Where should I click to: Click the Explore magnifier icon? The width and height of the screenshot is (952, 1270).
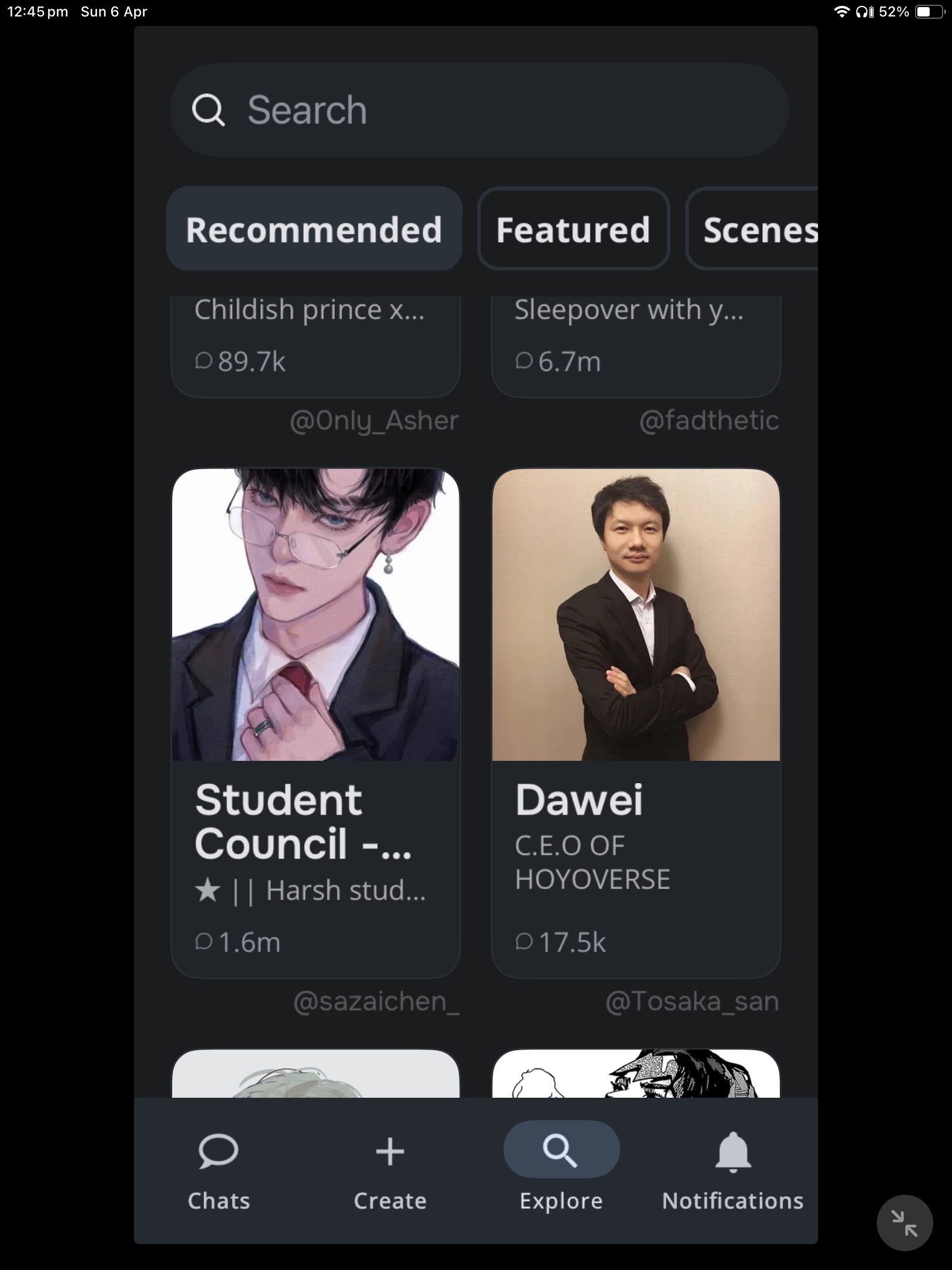pyautogui.click(x=561, y=1149)
